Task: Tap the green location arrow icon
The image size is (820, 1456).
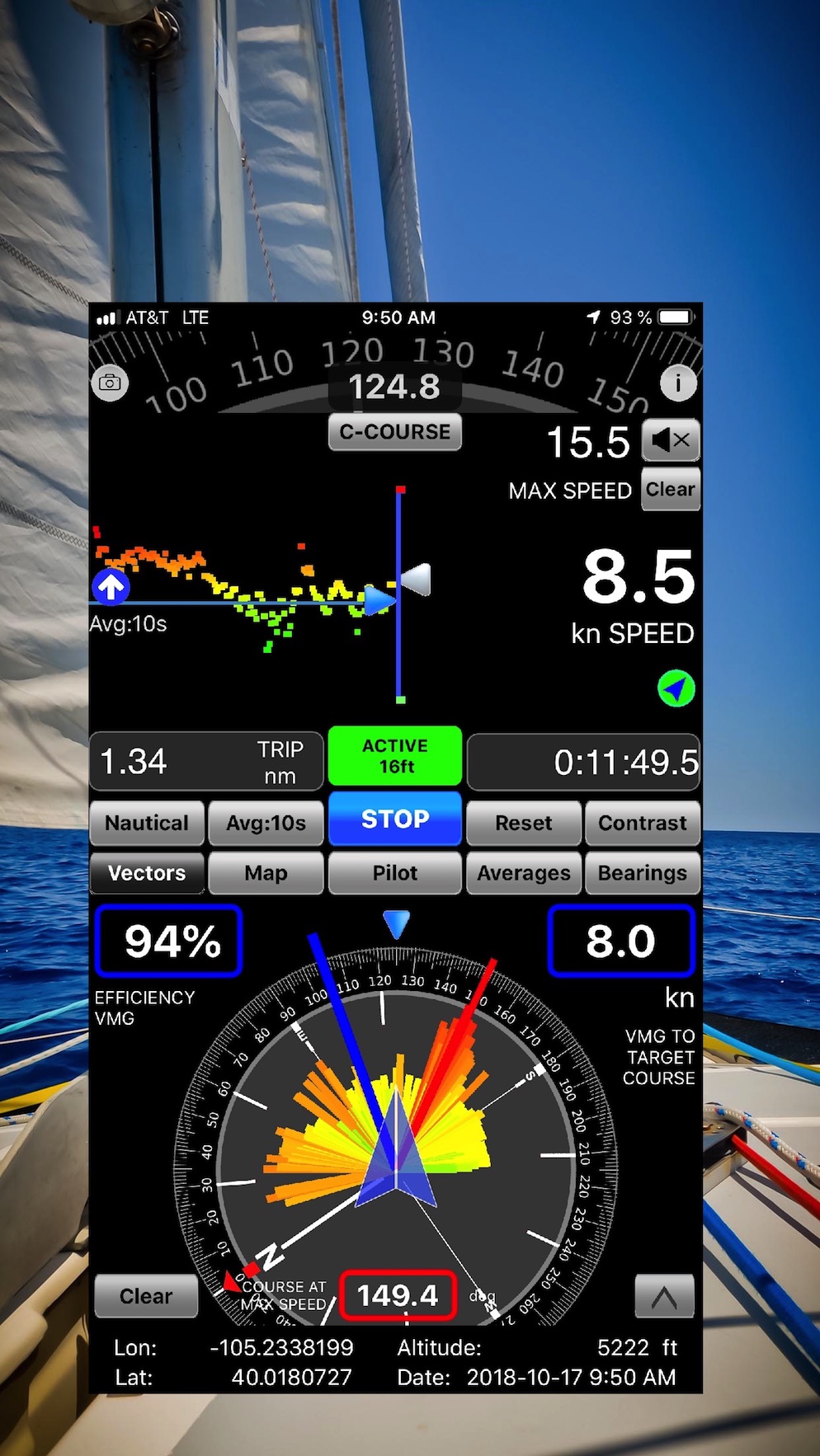Action: [x=676, y=688]
